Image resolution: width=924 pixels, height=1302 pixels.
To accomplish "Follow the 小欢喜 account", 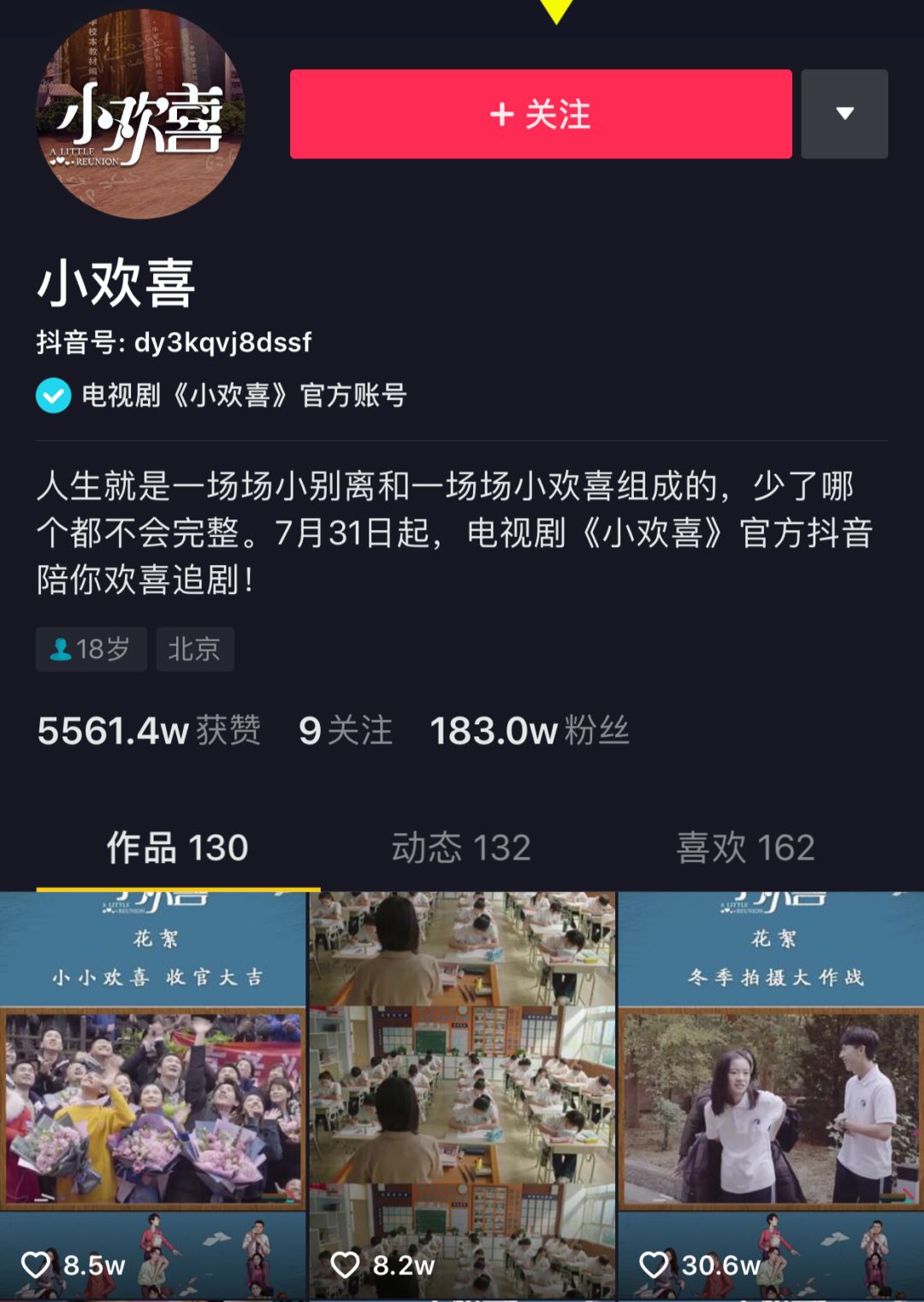I will [x=540, y=114].
